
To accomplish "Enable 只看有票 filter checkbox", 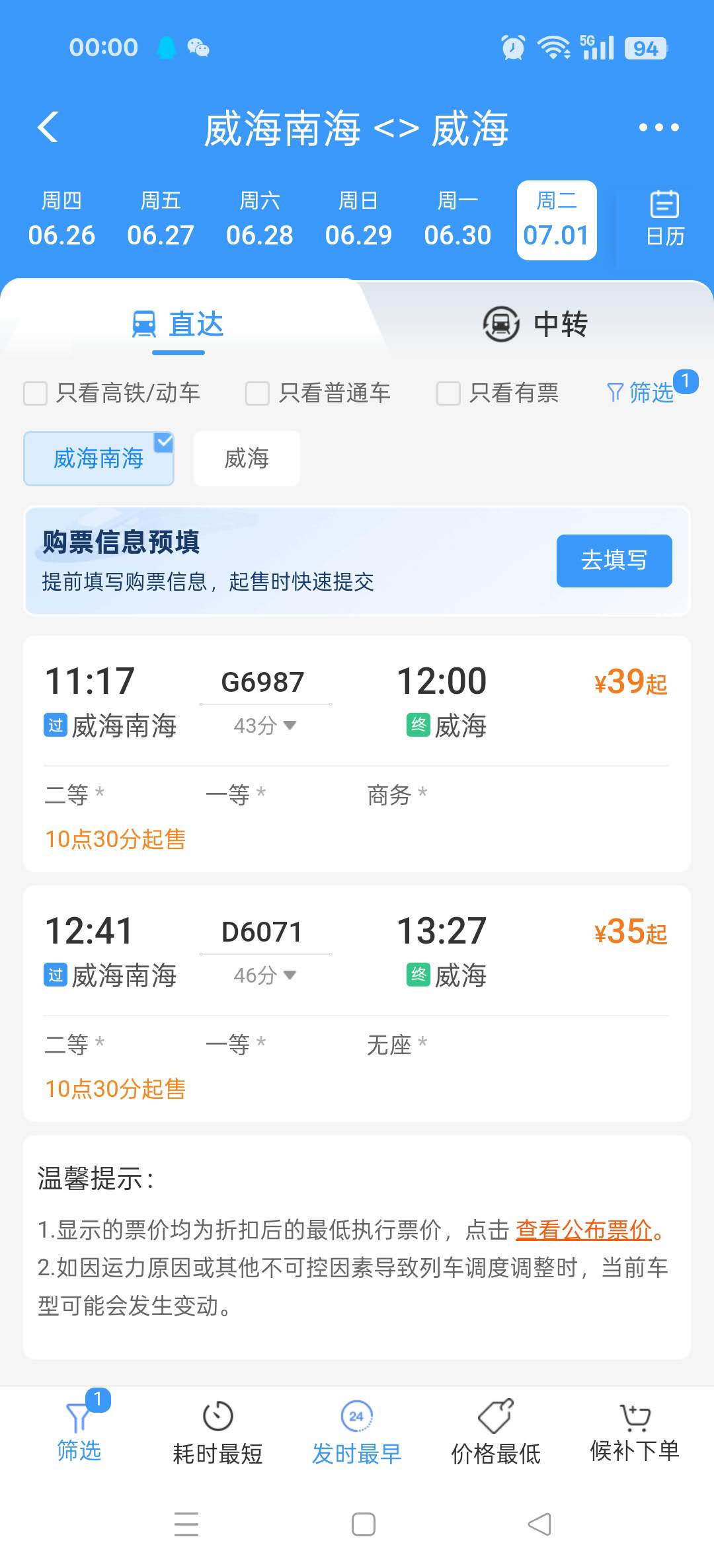I will (x=448, y=393).
